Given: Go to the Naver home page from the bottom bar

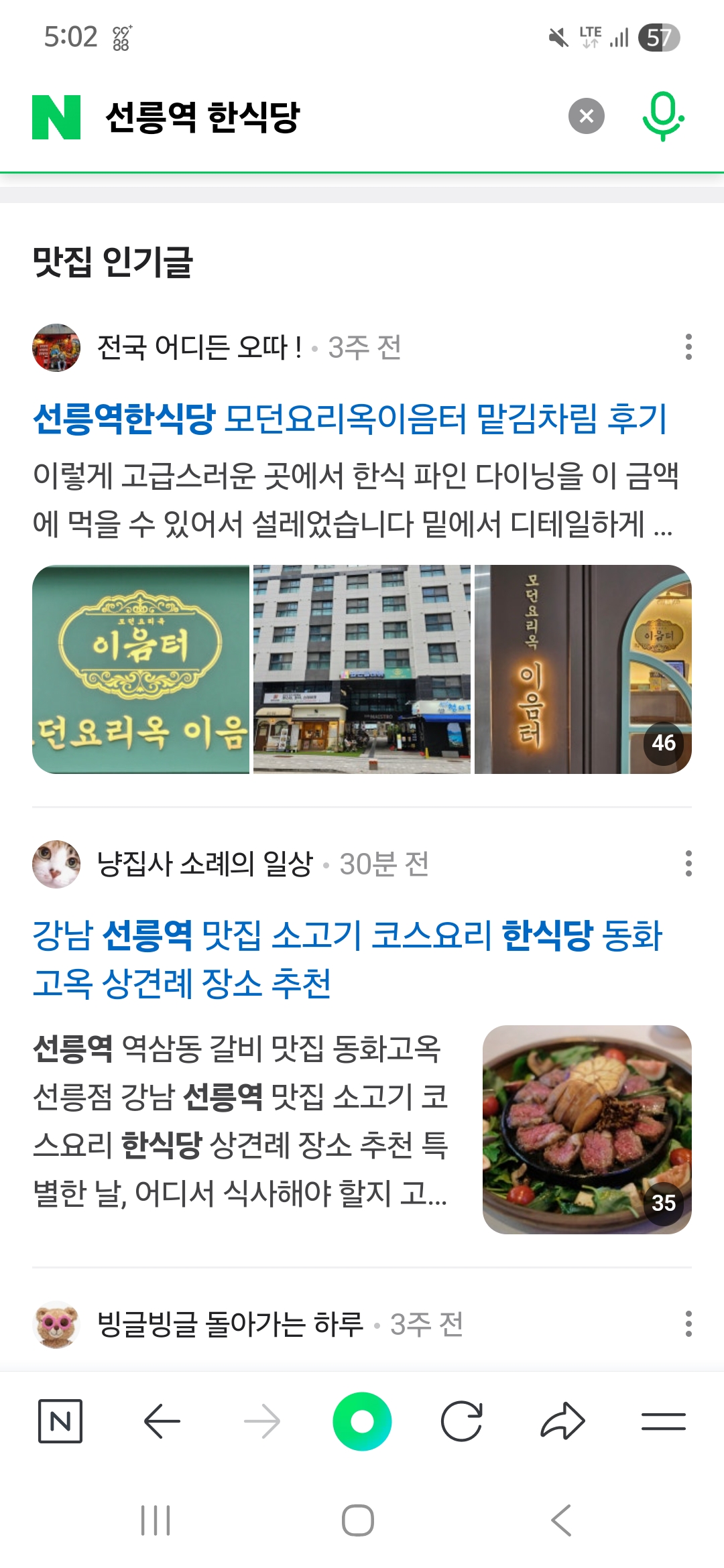Looking at the screenshot, I should tap(60, 1421).
